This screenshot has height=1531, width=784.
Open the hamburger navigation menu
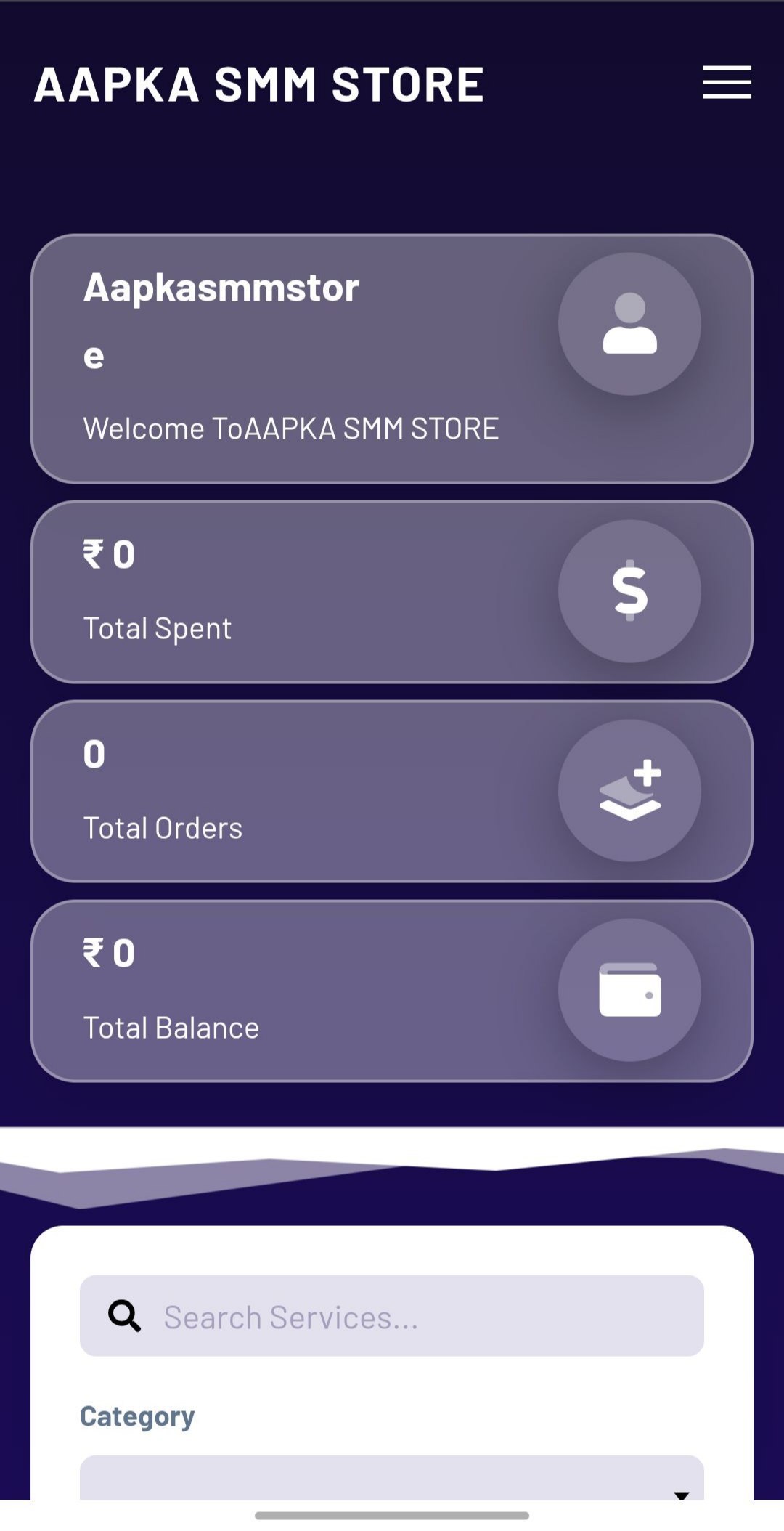pos(726,82)
